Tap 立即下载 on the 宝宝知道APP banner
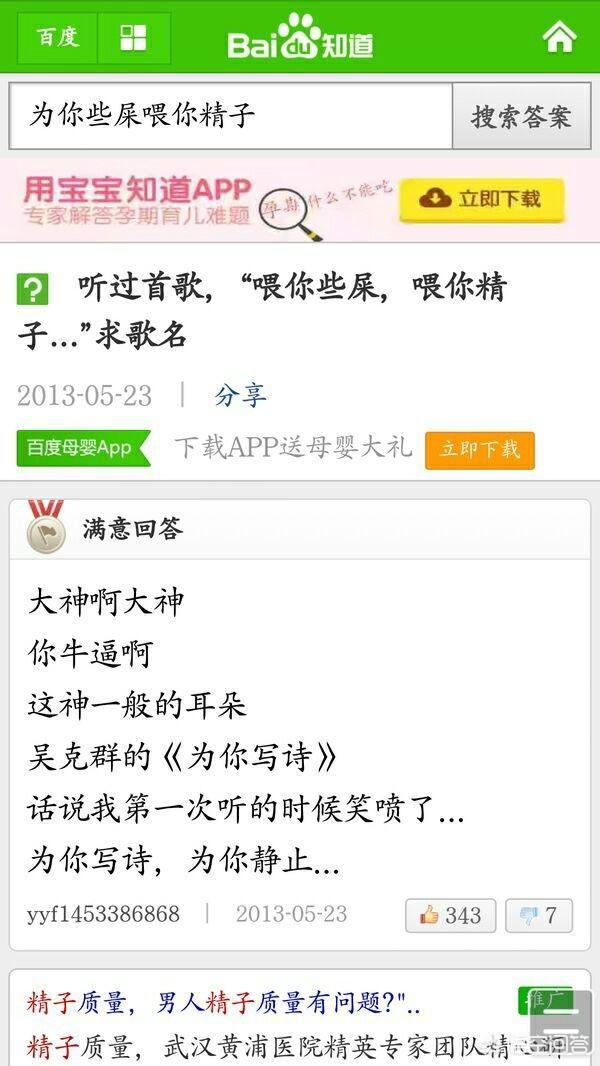600x1066 pixels. click(x=481, y=199)
